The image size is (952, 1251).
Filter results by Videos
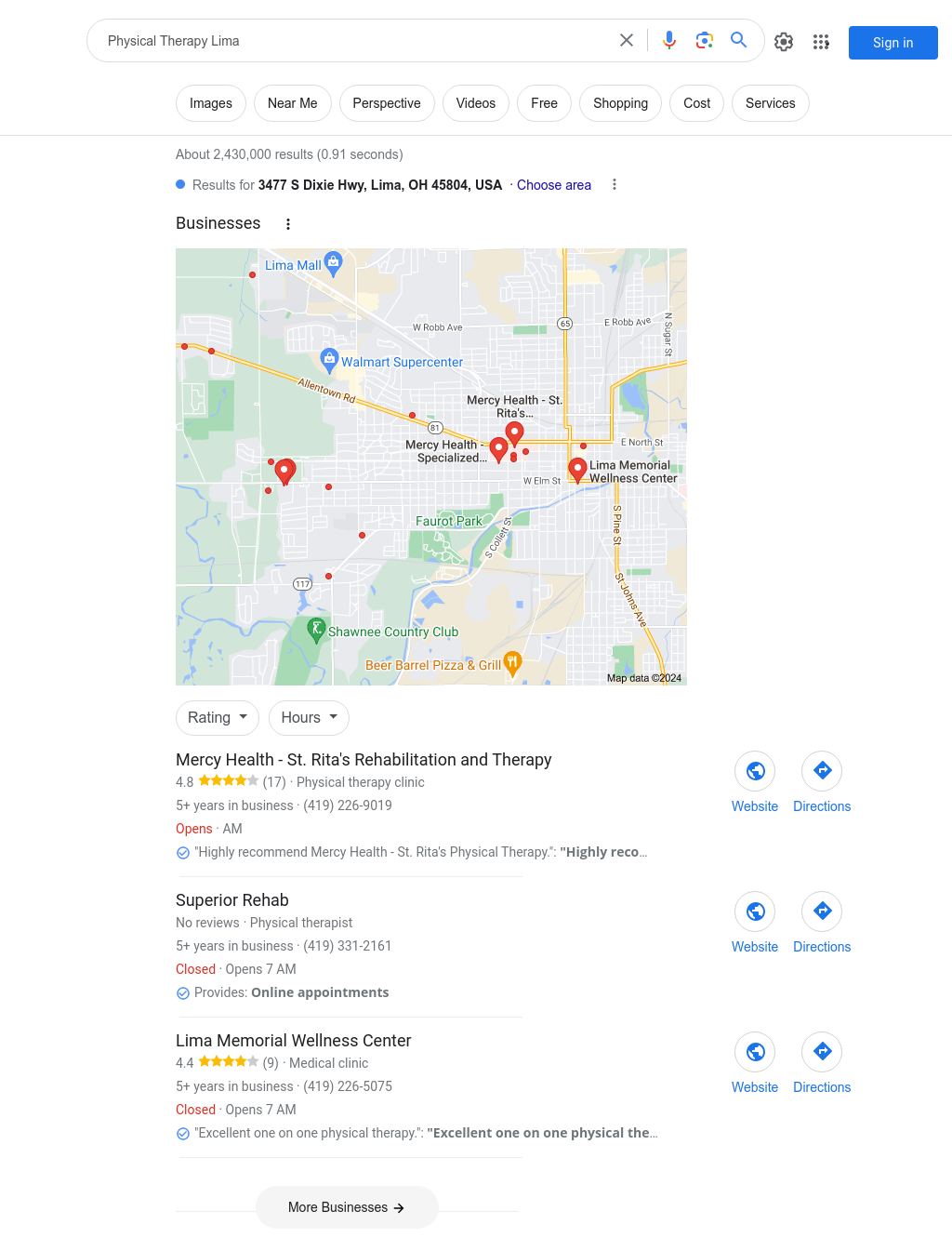point(475,103)
